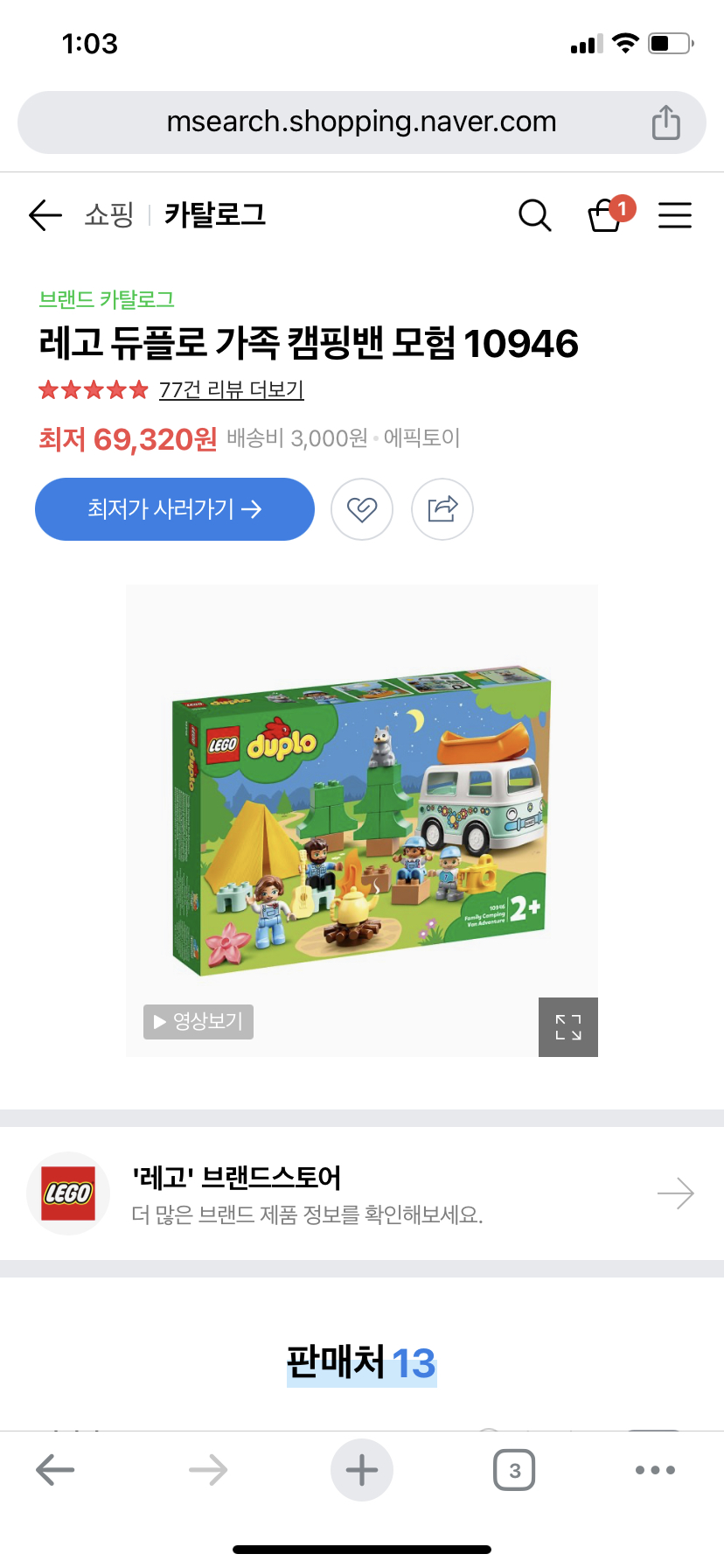This screenshot has height=1568, width=724.
Task: Open the '레고' 브랜드스토어 row
Action: [362, 1193]
